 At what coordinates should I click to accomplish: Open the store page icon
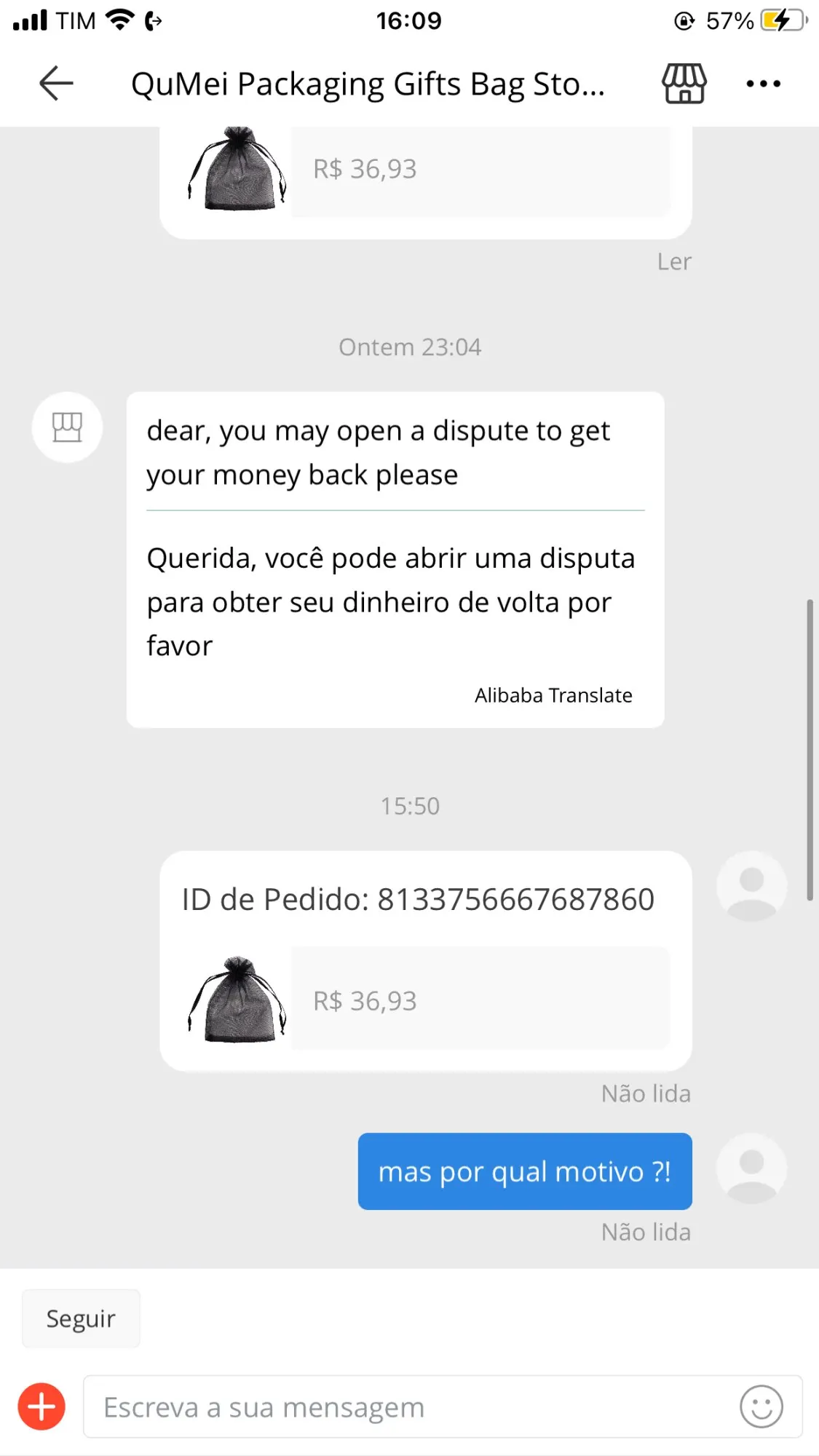684,83
